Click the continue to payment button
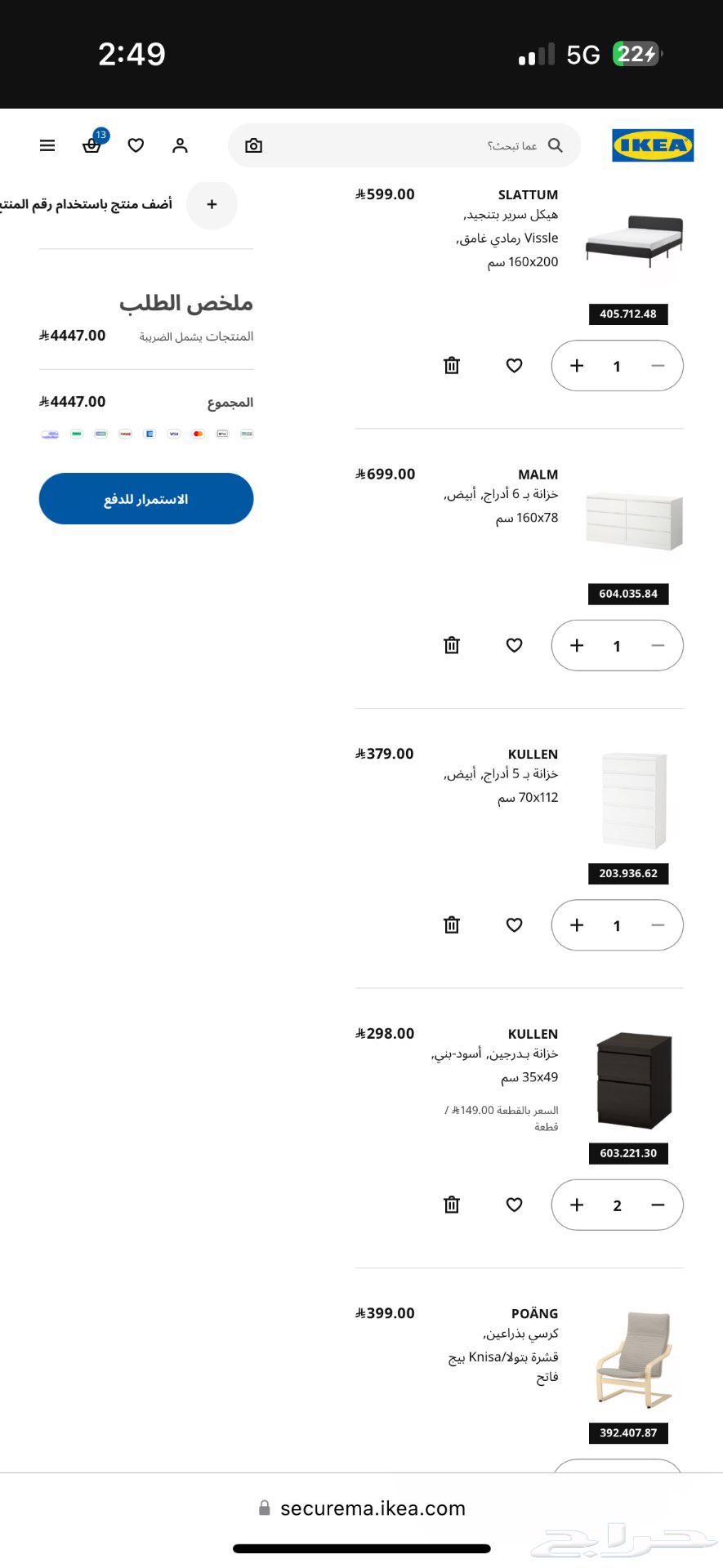Viewport: 723px width, 1568px height. pyautogui.click(x=145, y=498)
